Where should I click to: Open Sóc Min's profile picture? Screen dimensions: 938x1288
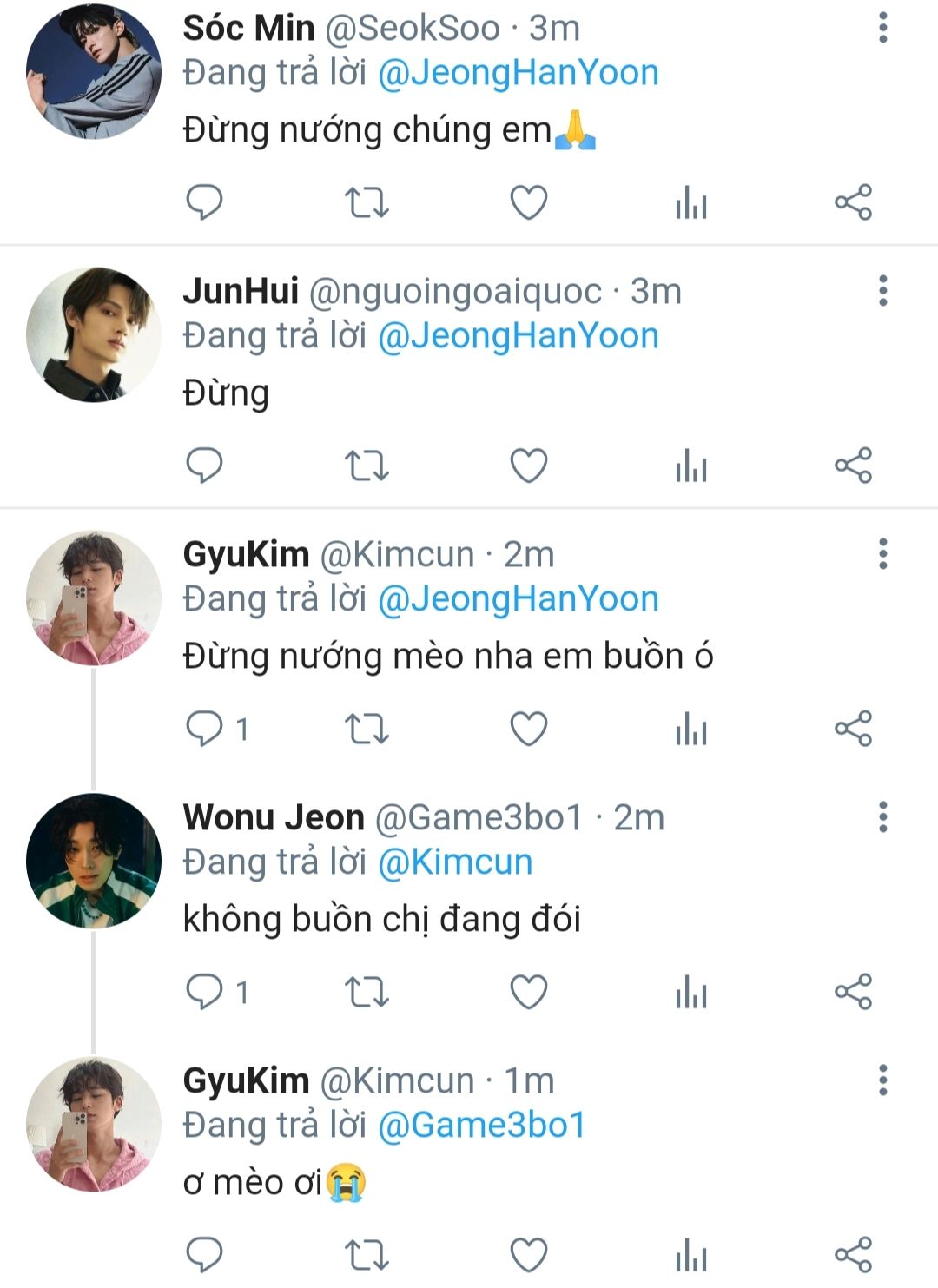click(94, 71)
